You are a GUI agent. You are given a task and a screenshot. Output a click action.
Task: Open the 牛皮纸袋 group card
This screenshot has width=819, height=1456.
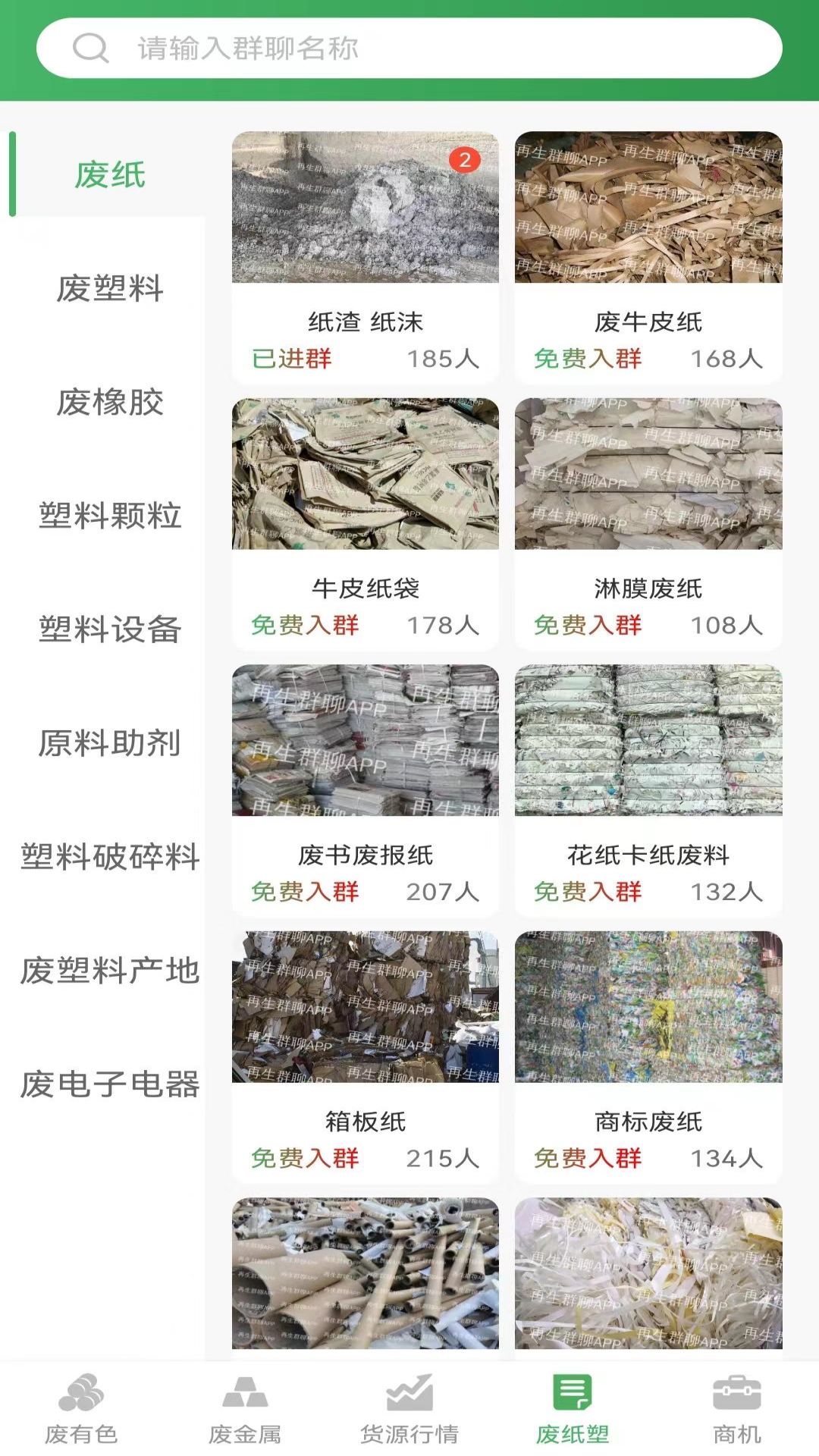(x=365, y=523)
